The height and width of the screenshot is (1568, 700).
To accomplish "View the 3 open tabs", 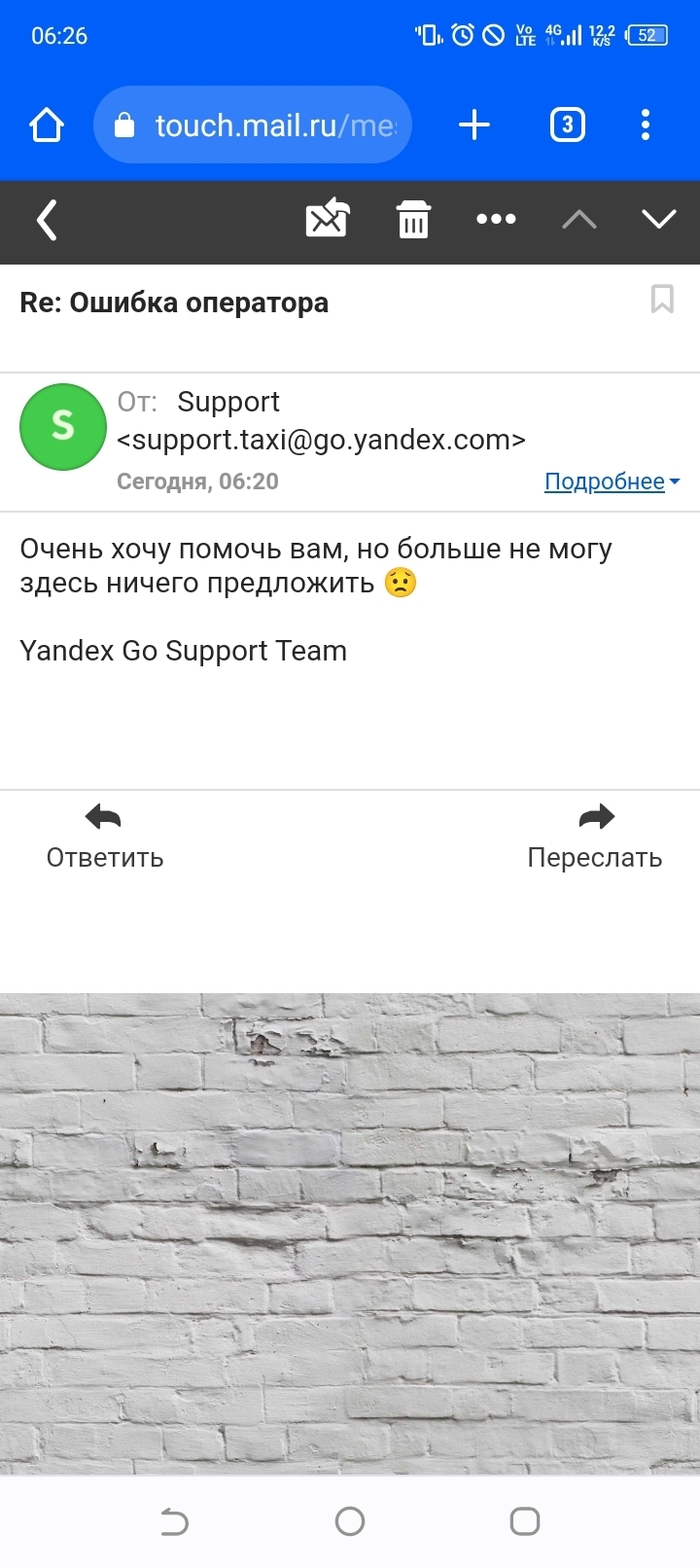I will point(568,125).
